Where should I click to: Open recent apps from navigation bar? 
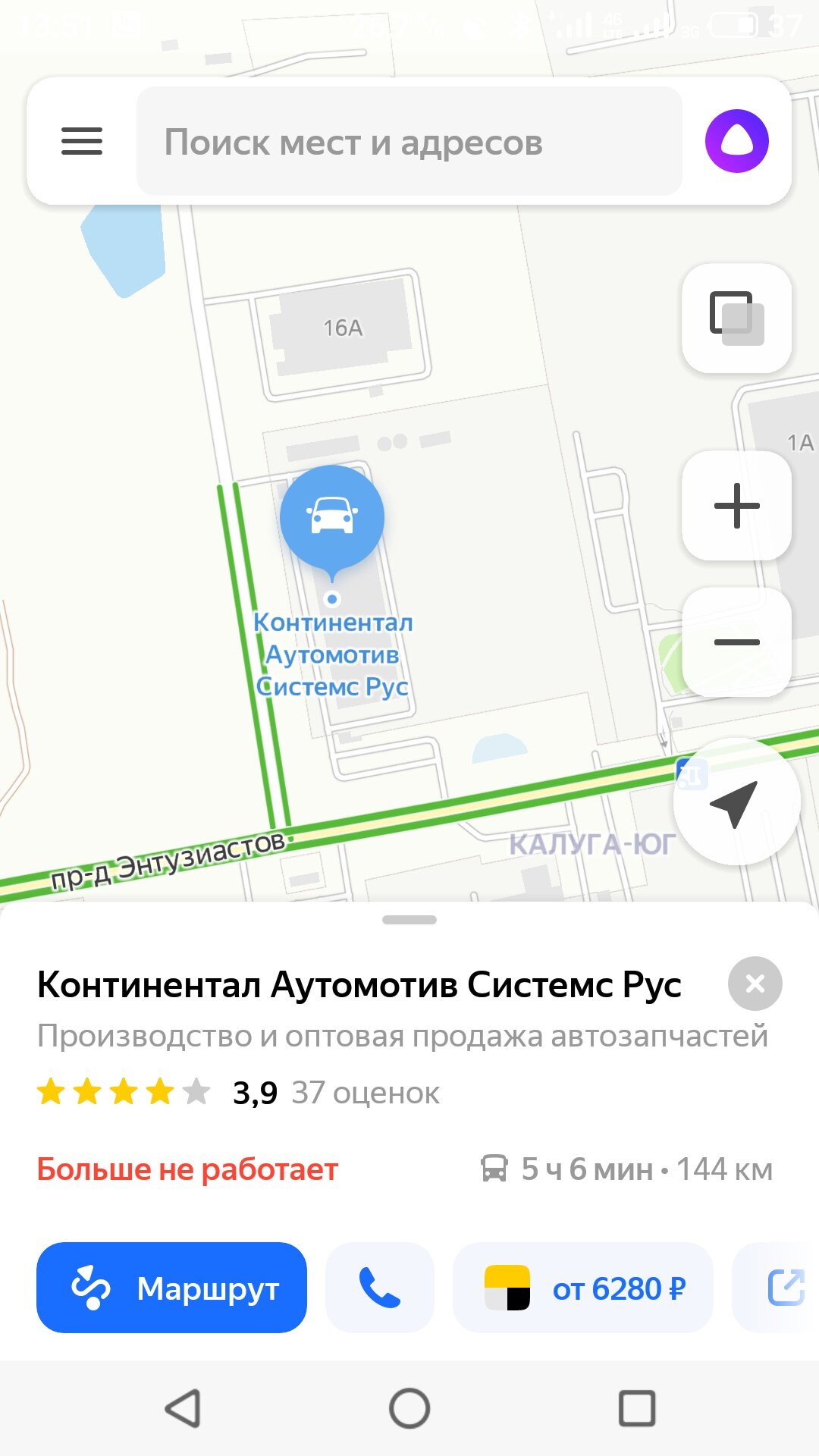point(637,1408)
